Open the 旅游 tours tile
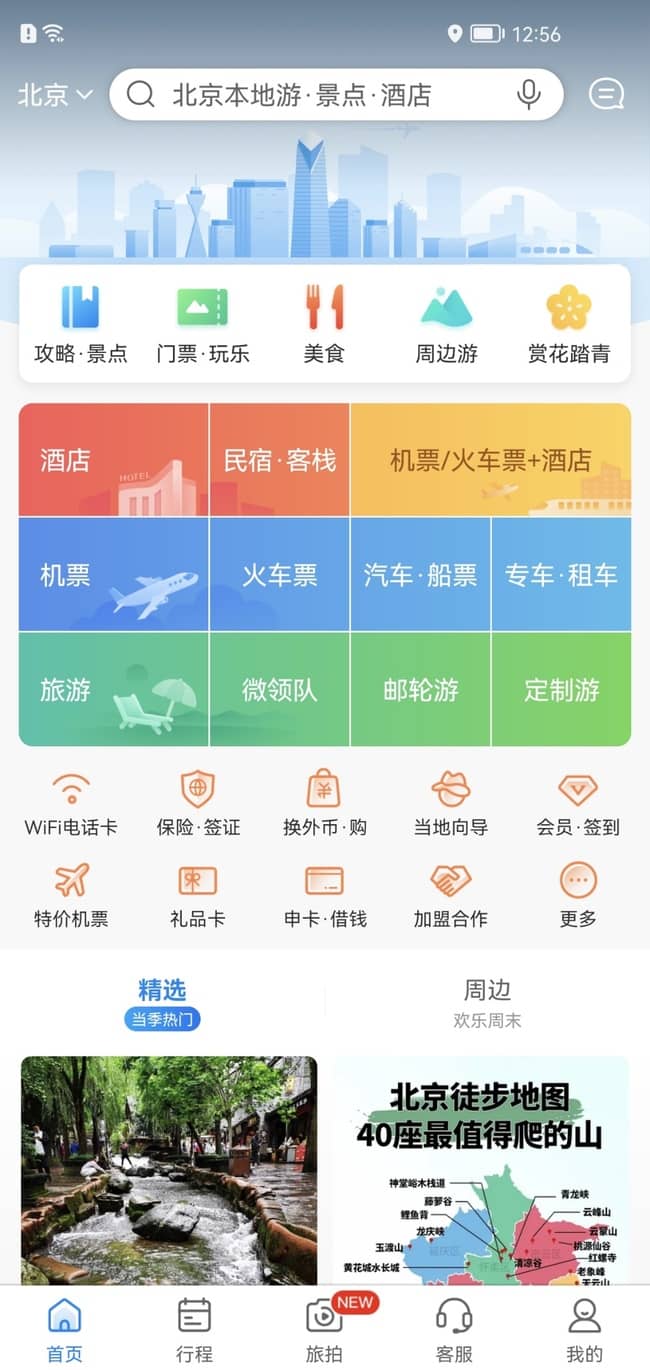650x1370 pixels. pyautogui.click(x=114, y=689)
